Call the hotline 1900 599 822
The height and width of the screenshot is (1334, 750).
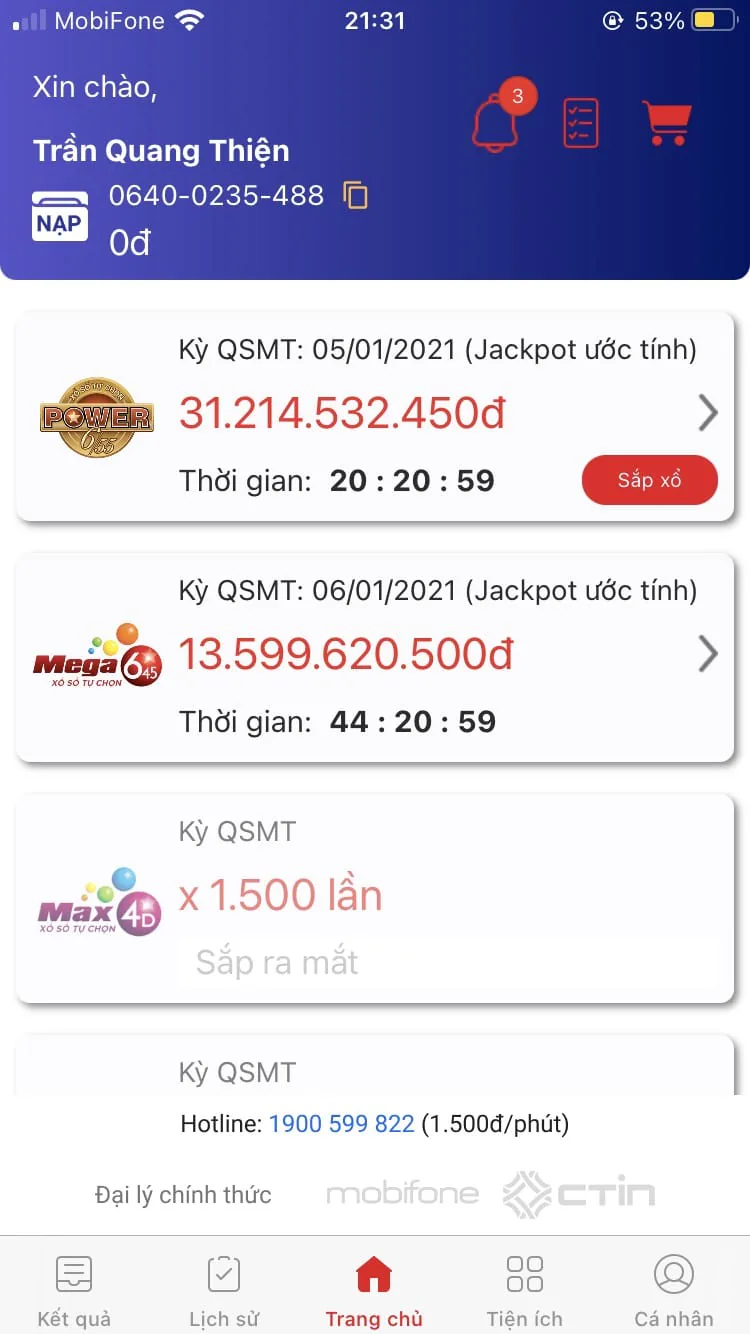point(341,1124)
